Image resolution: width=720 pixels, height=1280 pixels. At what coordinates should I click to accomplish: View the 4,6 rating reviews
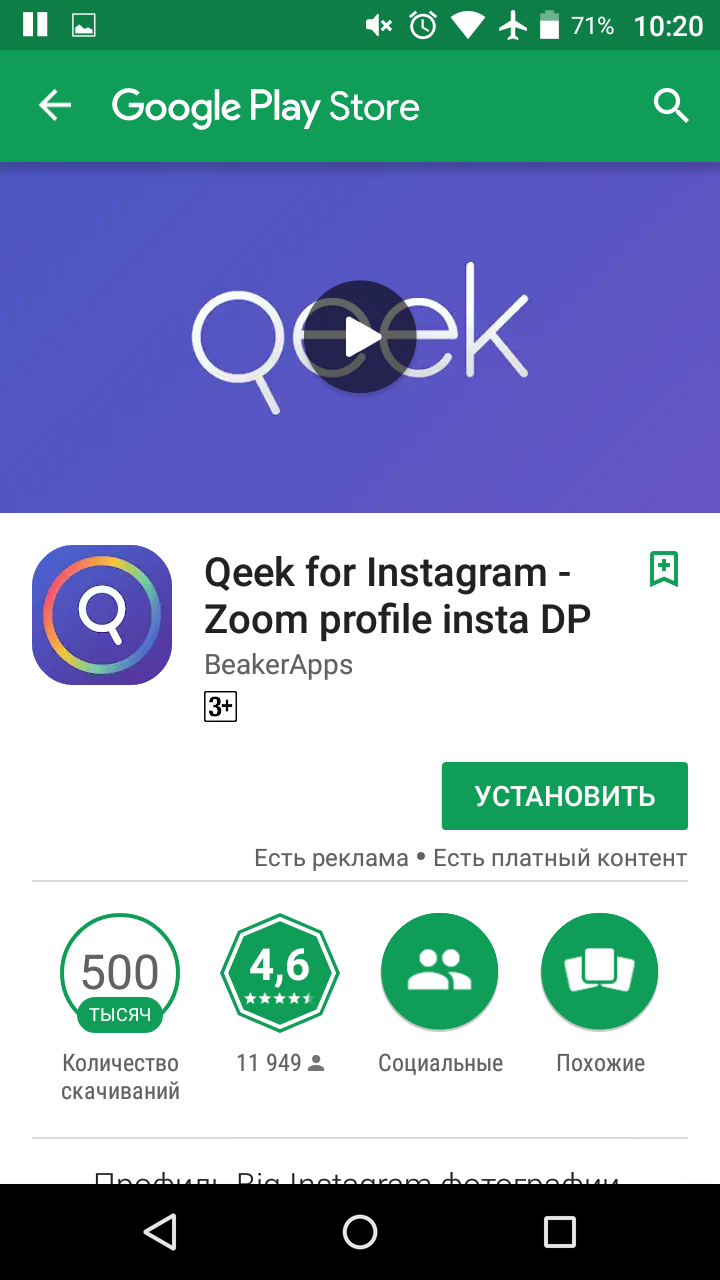pyautogui.click(x=280, y=972)
